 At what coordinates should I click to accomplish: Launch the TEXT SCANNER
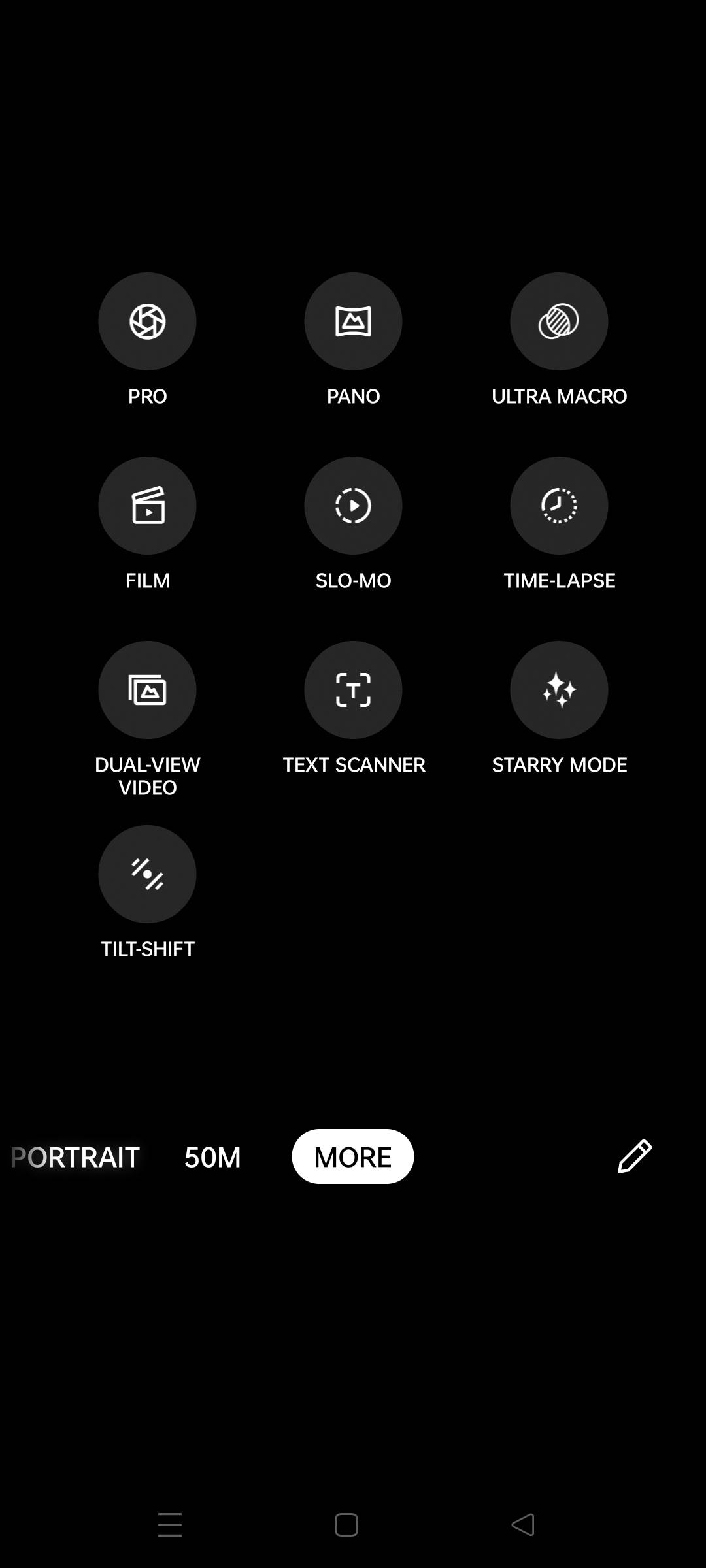[353, 690]
